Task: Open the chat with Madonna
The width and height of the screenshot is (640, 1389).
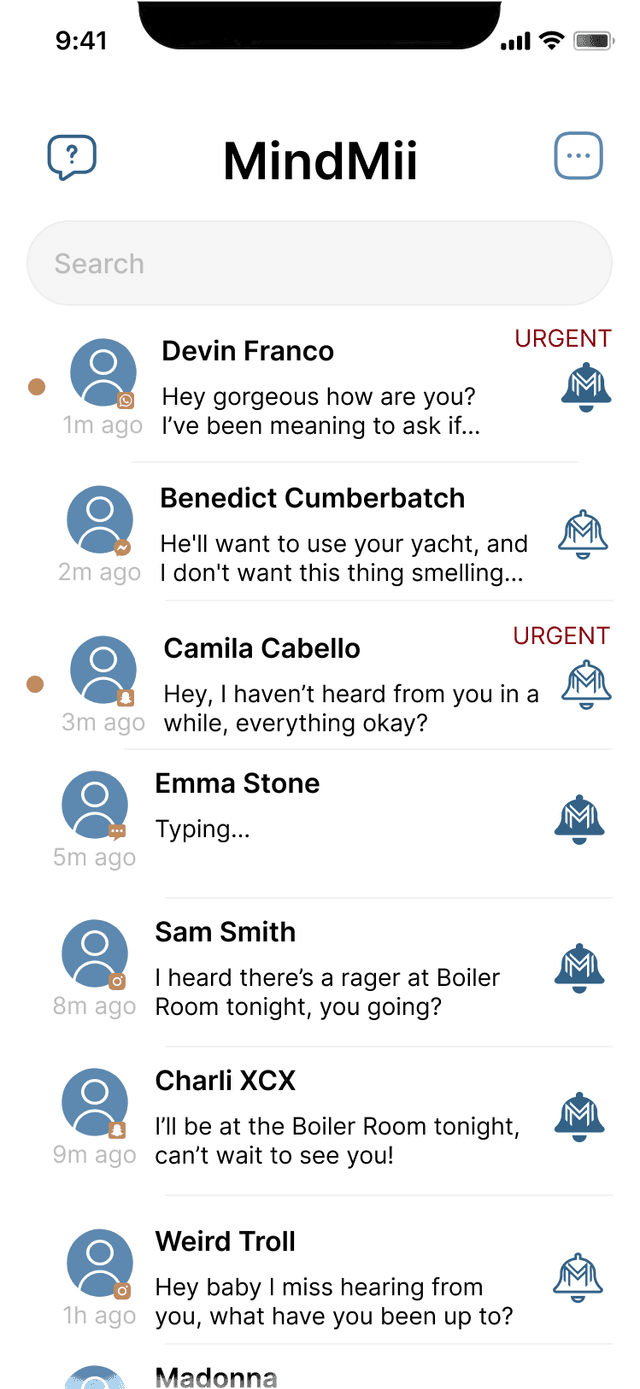Action: pos(216,1376)
